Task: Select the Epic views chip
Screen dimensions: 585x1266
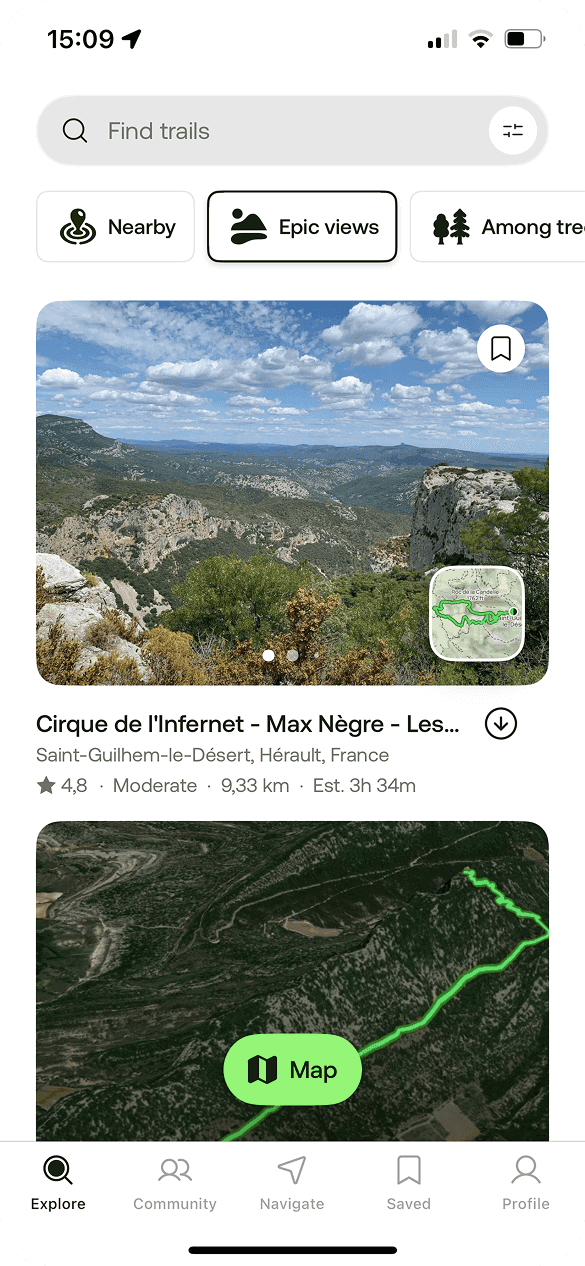Action: 302,227
